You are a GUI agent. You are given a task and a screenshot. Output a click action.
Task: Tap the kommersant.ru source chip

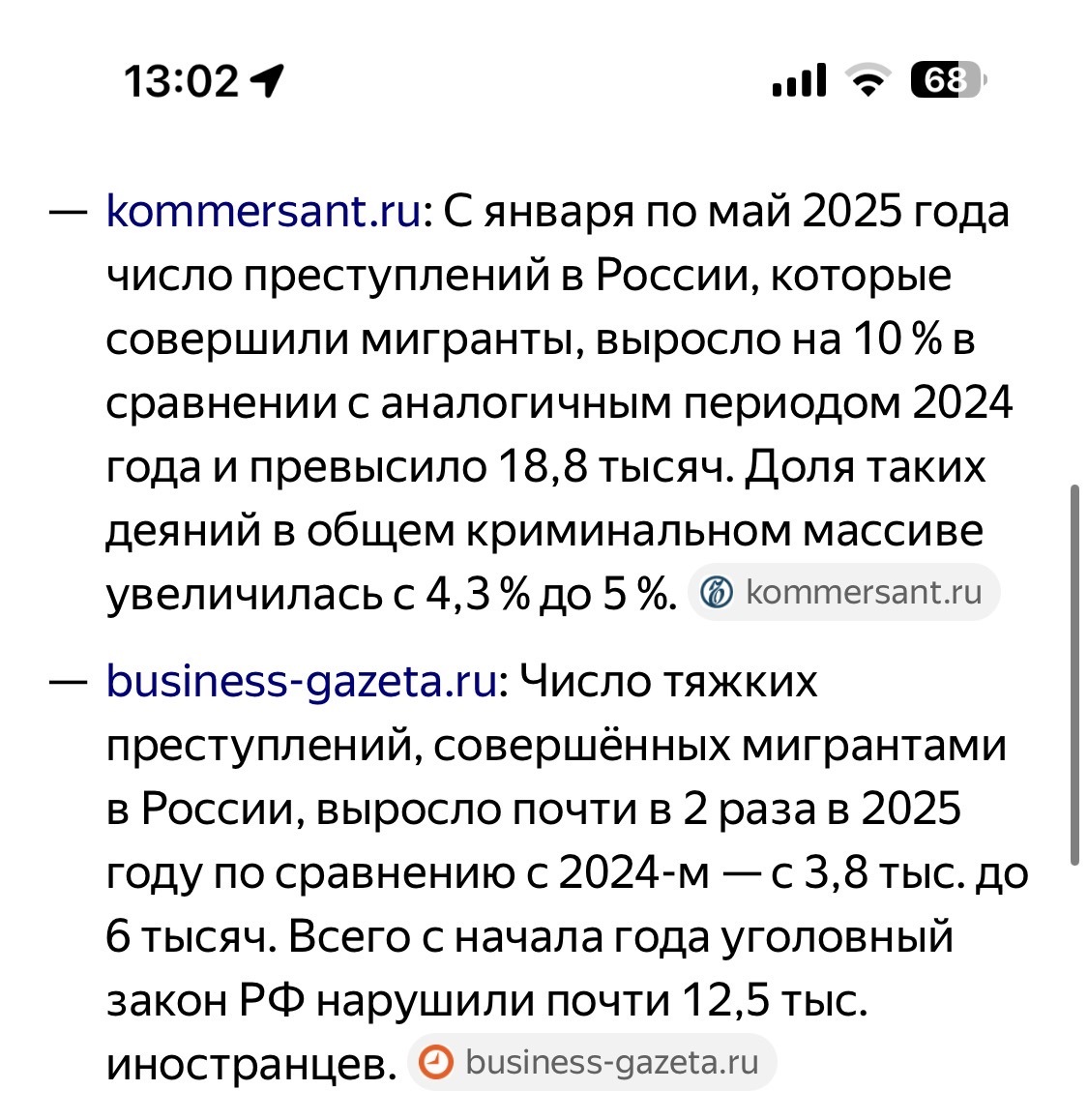pyautogui.click(x=843, y=592)
